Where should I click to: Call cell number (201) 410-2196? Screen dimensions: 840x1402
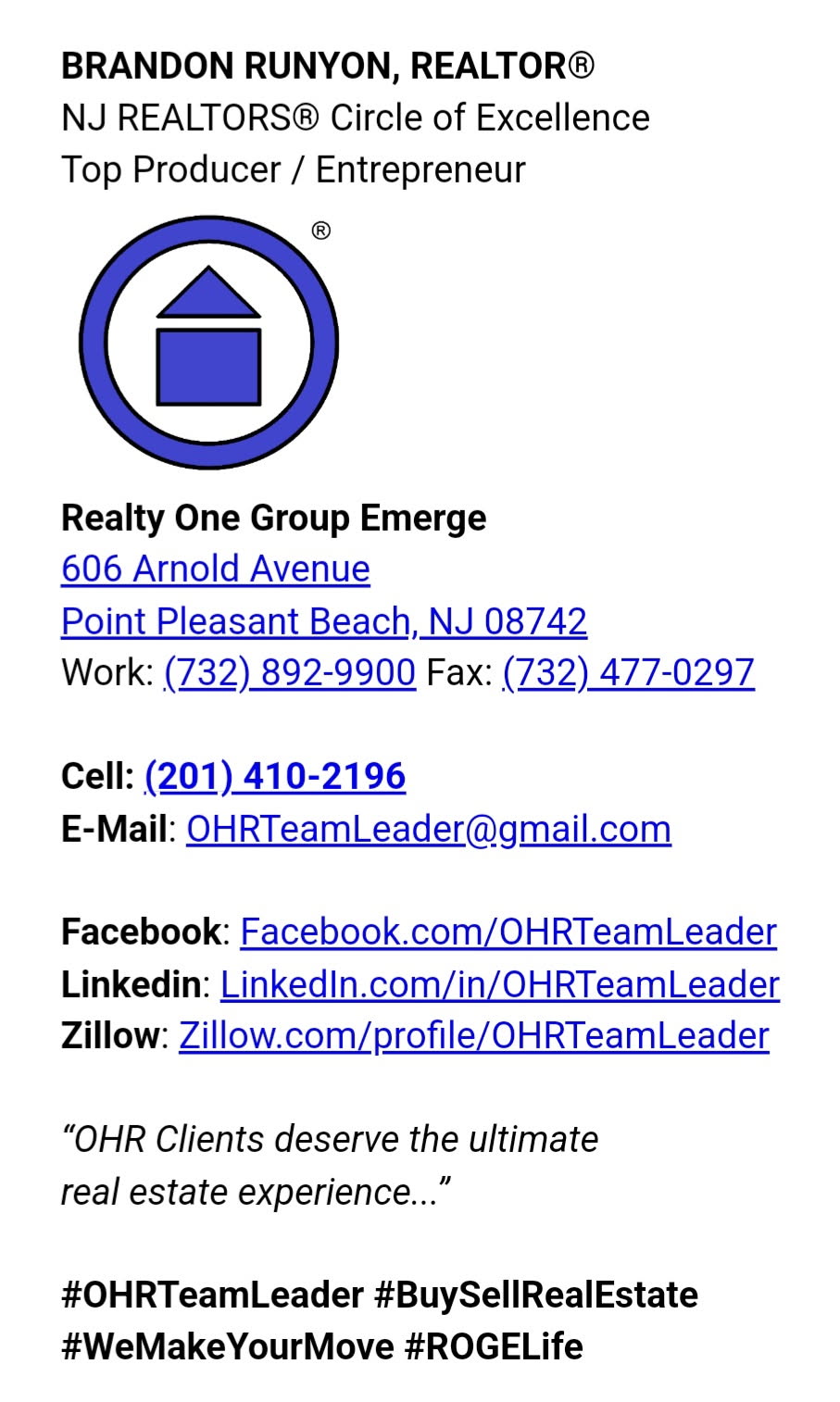click(x=275, y=776)
